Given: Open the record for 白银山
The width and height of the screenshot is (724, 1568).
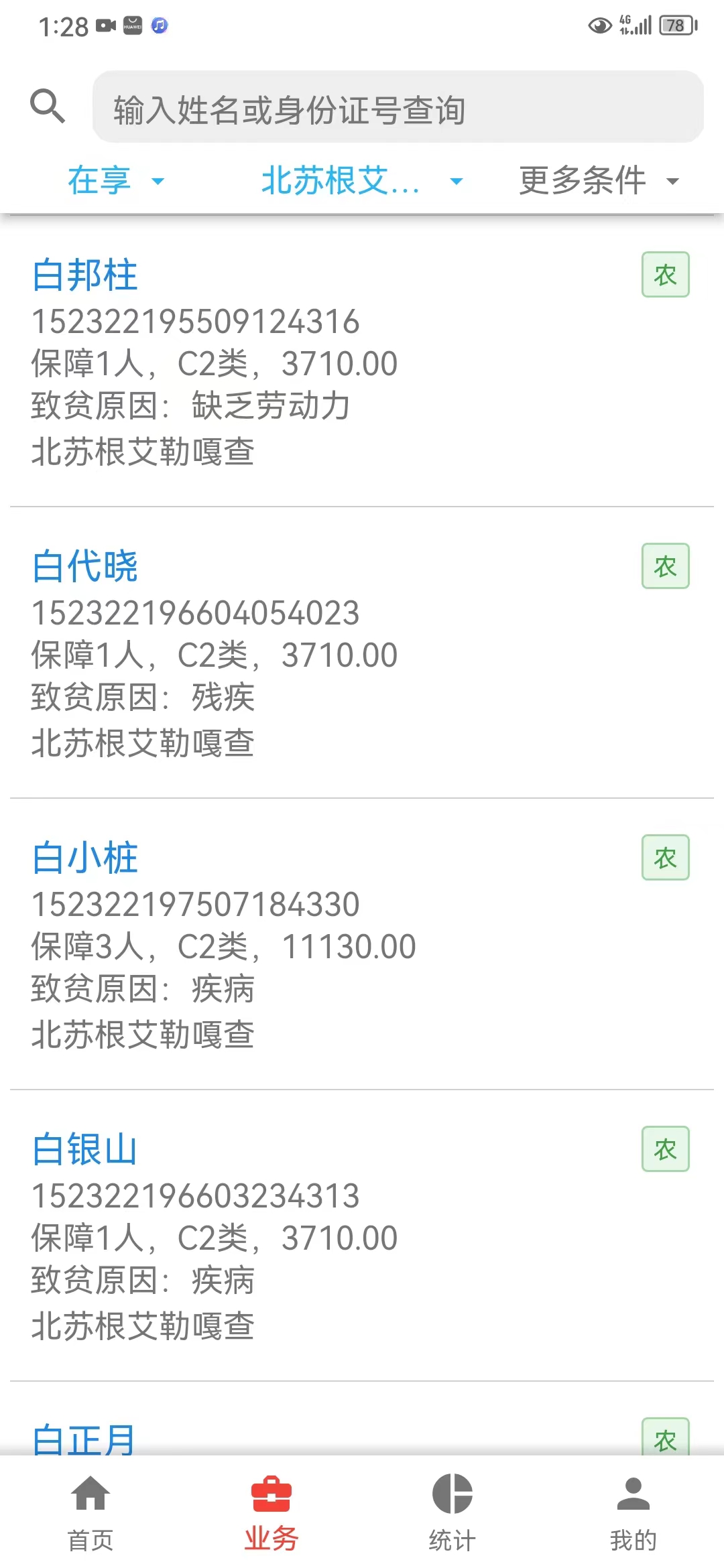Looking at the screenshot, I should [362, 1236].
